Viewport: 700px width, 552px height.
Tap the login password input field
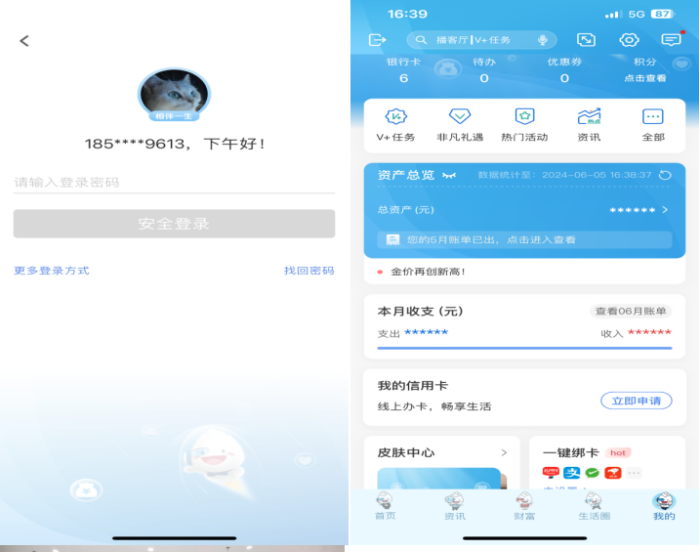click(174, 182)
